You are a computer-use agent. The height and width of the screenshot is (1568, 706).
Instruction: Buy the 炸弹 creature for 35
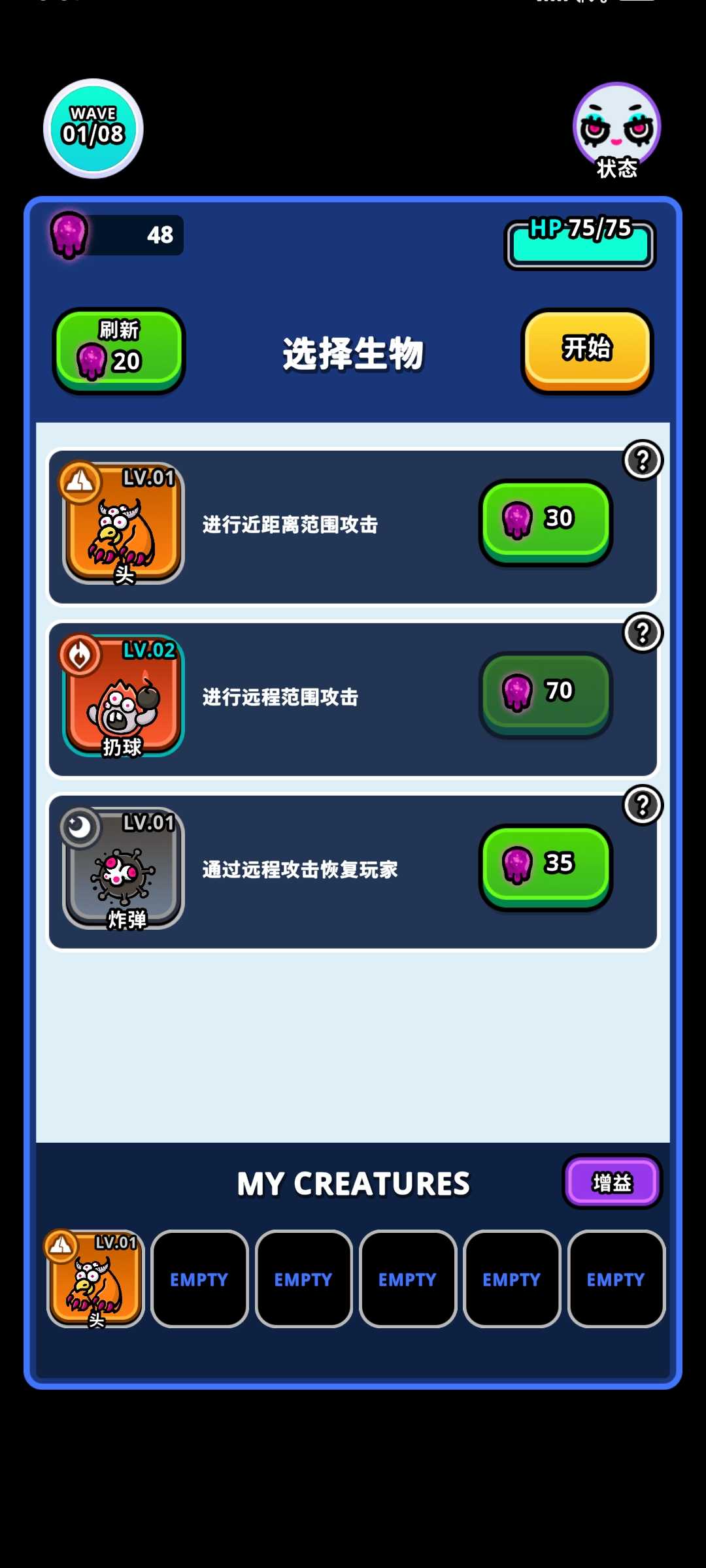546,866
